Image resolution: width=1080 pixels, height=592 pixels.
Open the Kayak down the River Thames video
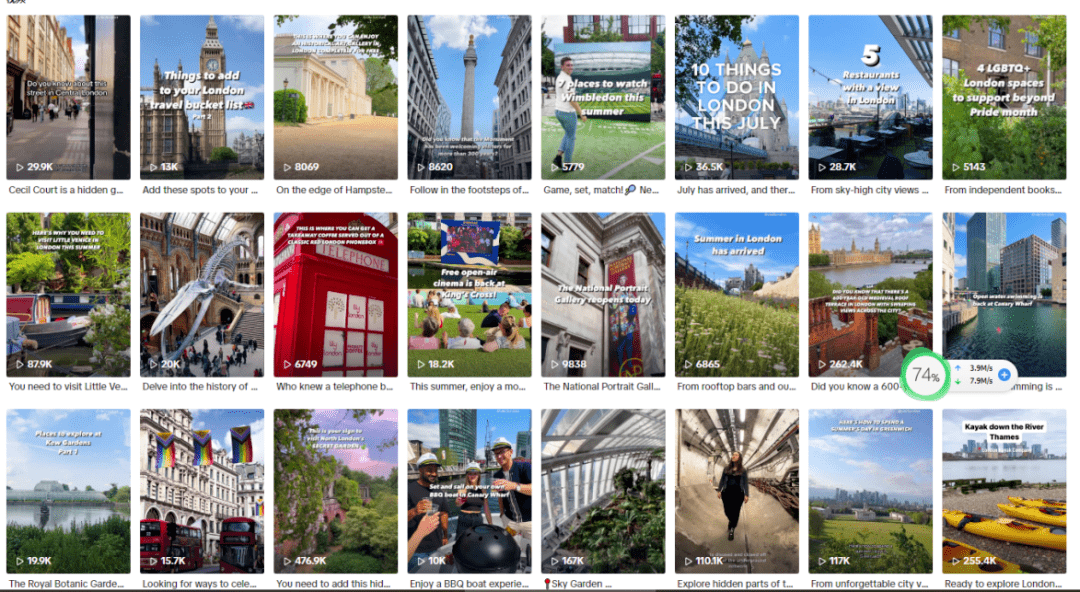1004,490
